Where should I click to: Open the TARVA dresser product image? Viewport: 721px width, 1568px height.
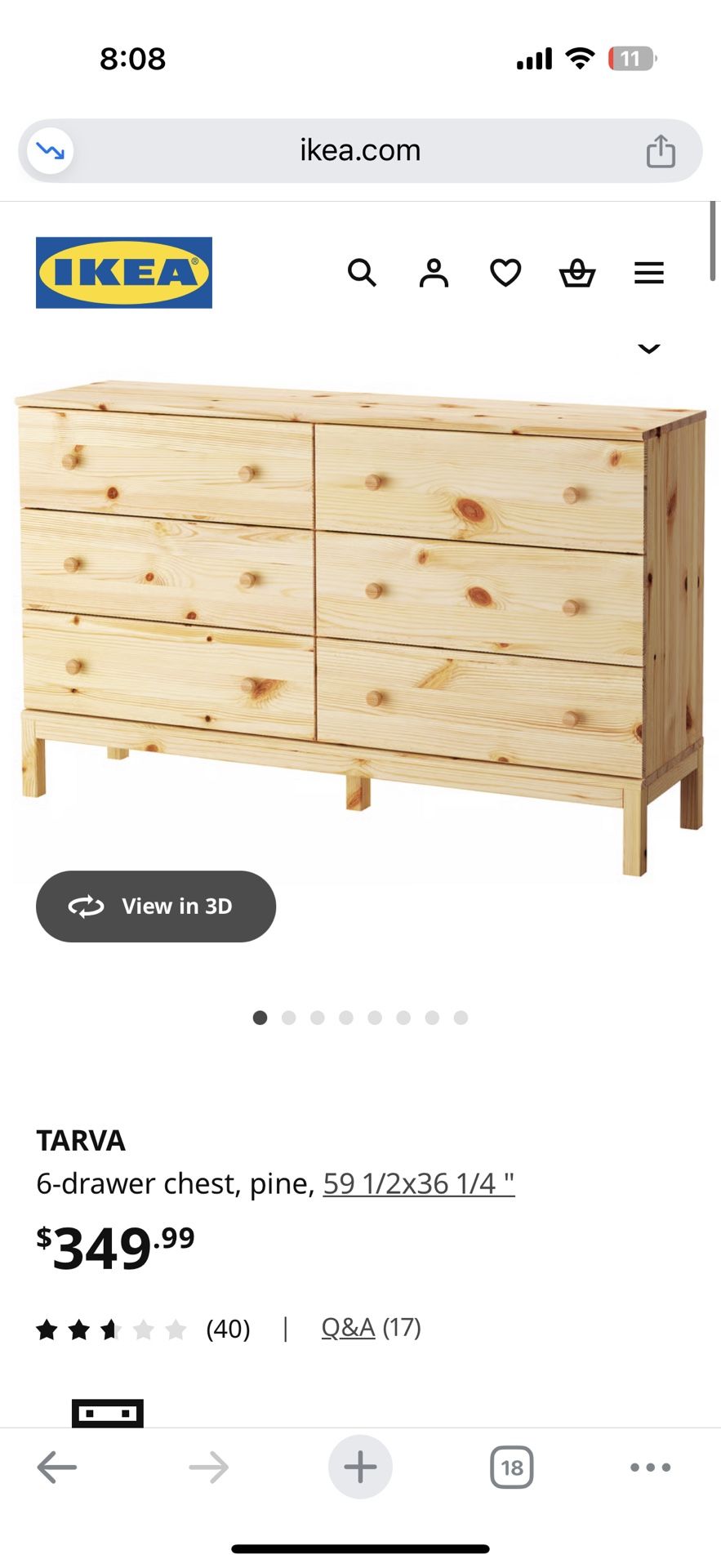point(360,629)
